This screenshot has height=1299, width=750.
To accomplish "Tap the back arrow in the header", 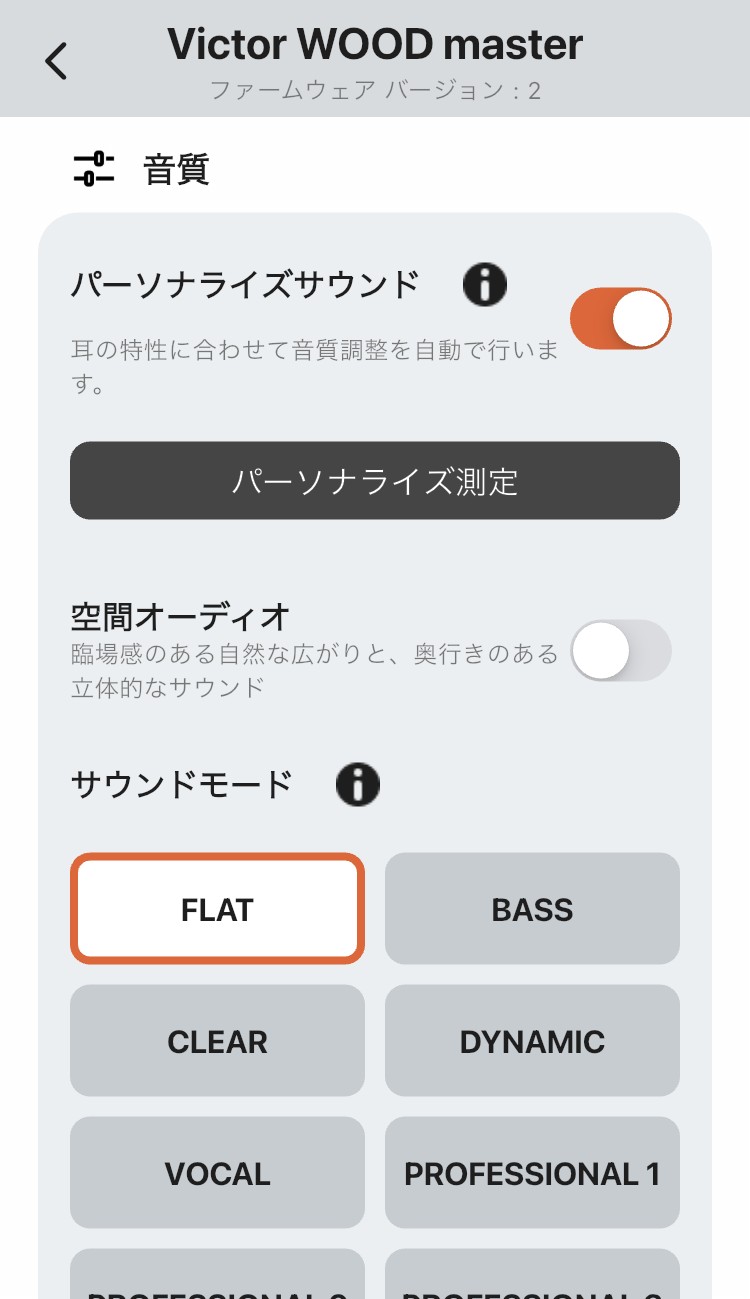I will 56,60.
